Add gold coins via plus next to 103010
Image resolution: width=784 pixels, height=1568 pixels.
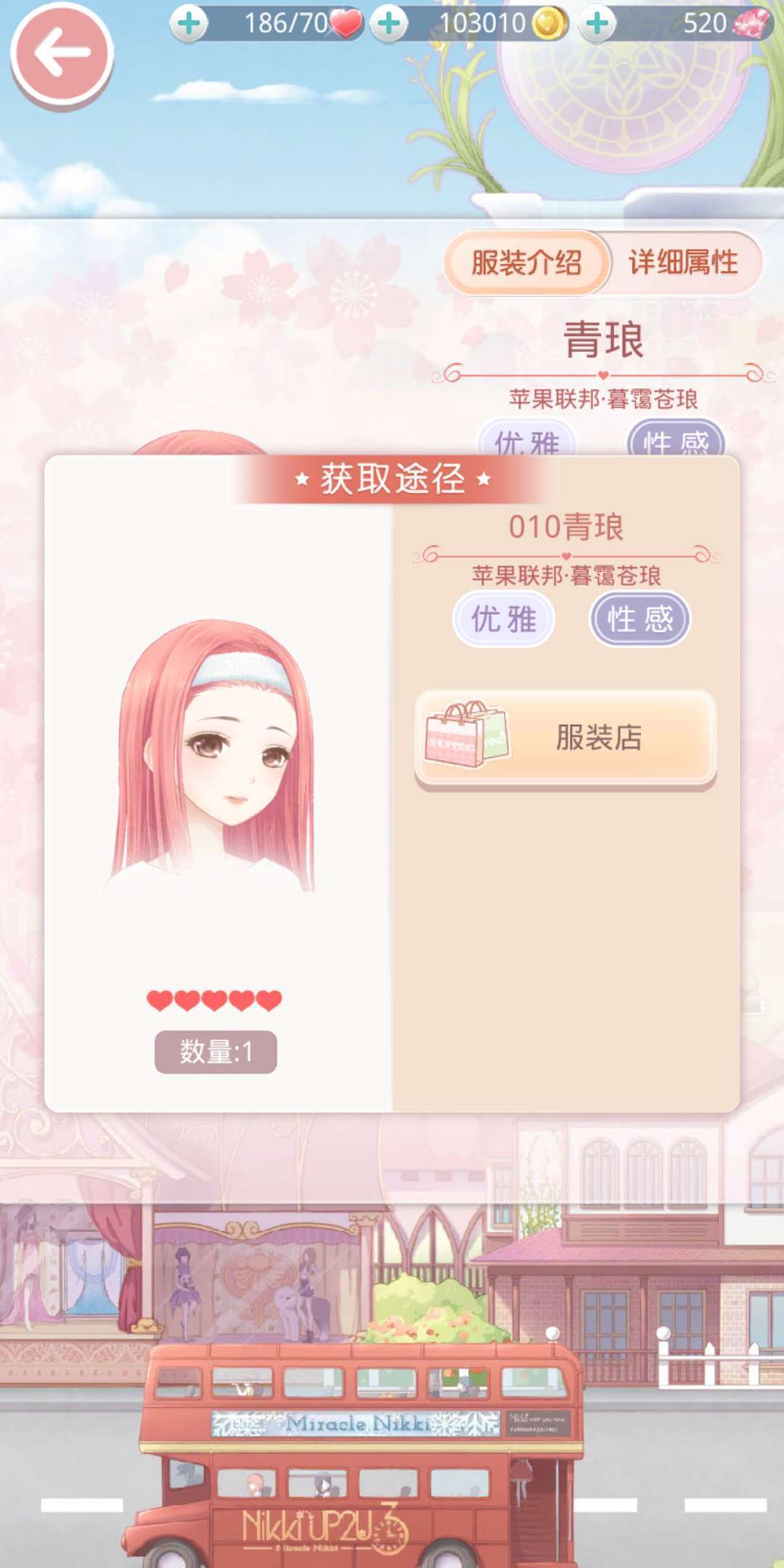389,24
